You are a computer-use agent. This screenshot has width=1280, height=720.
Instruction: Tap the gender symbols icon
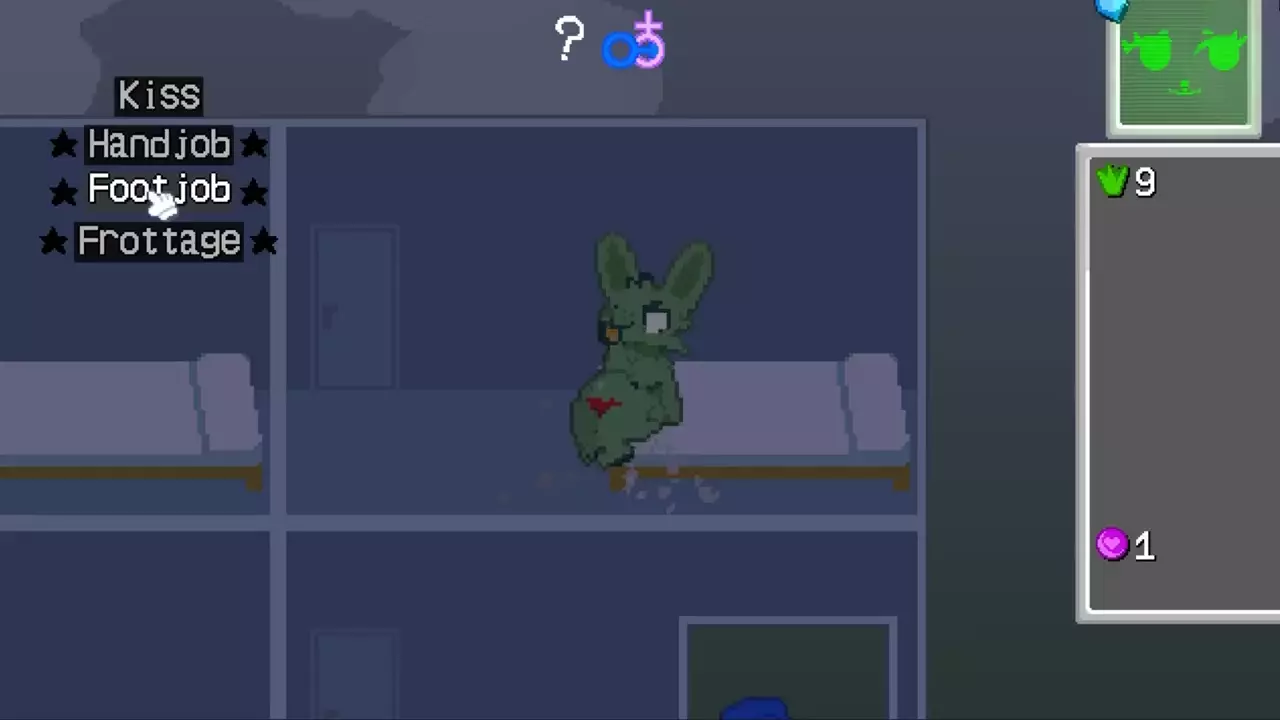[x=635, y=43]
